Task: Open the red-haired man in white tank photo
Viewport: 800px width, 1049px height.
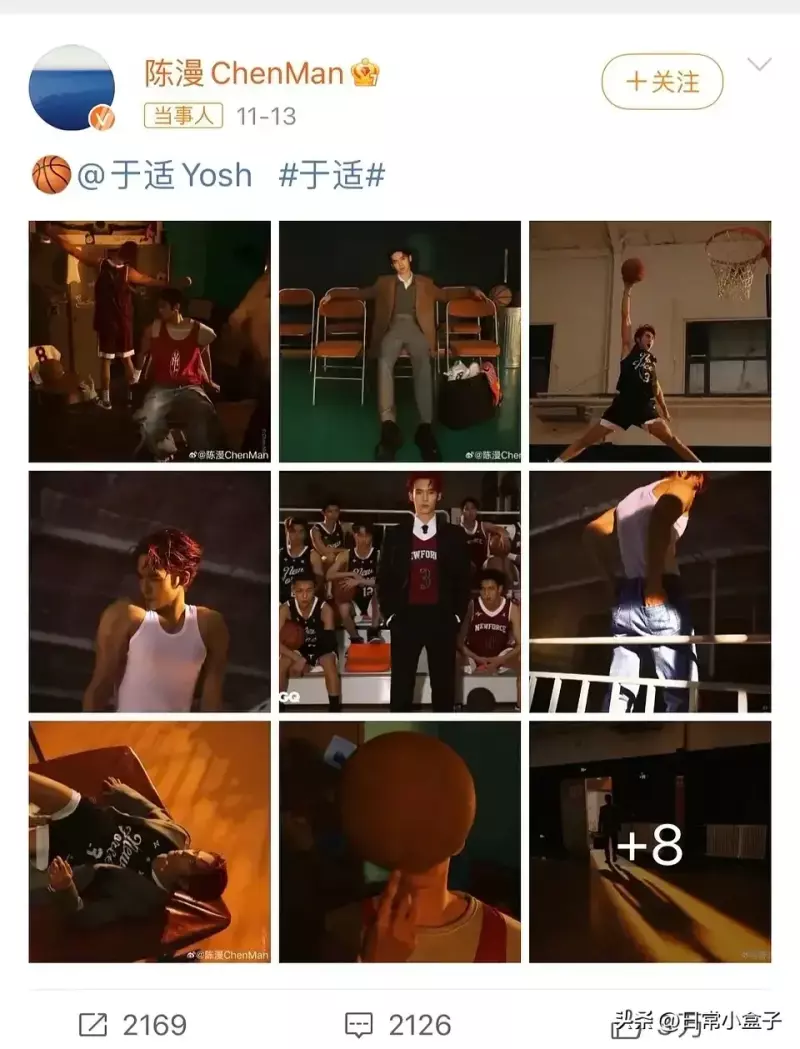Action: tap(149, 591)
